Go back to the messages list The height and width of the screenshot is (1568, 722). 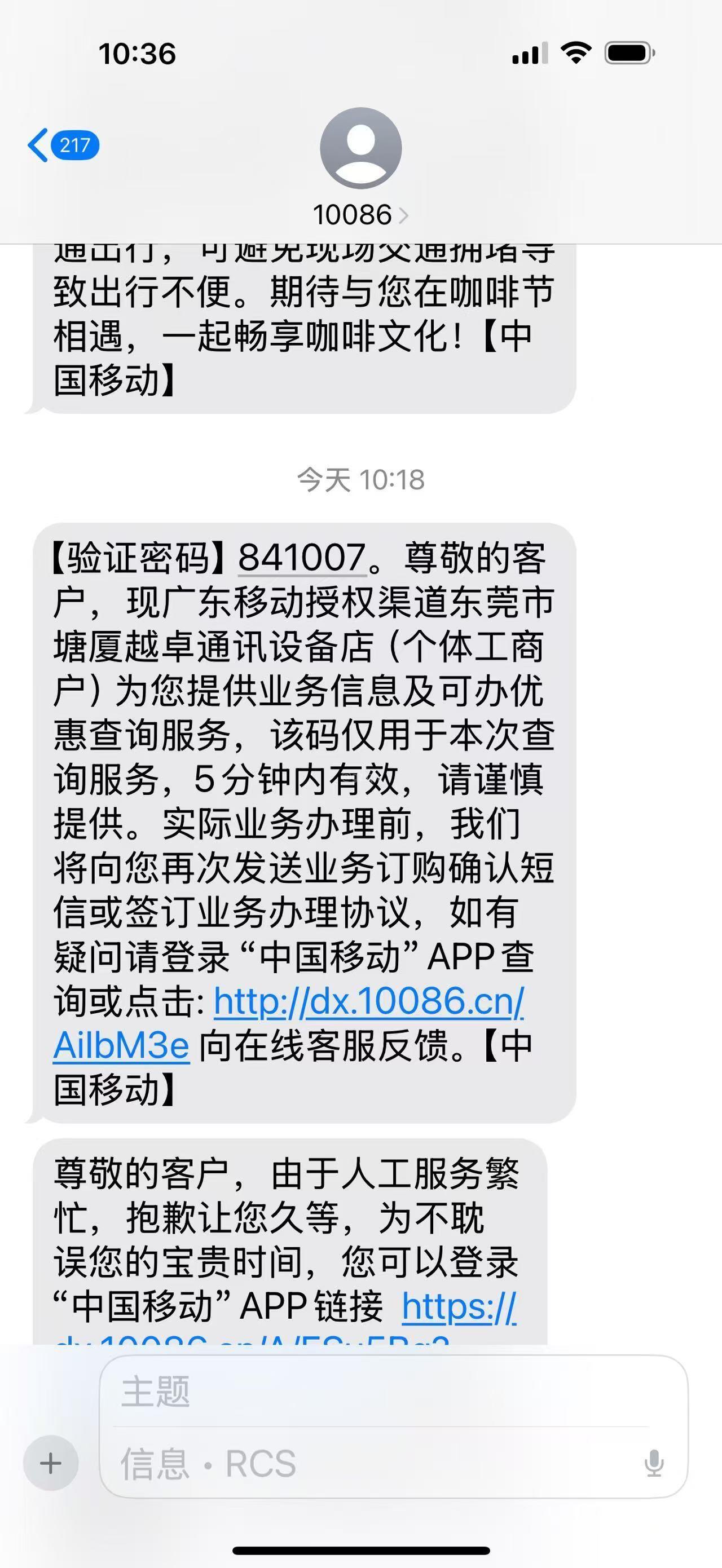(61, 145)
